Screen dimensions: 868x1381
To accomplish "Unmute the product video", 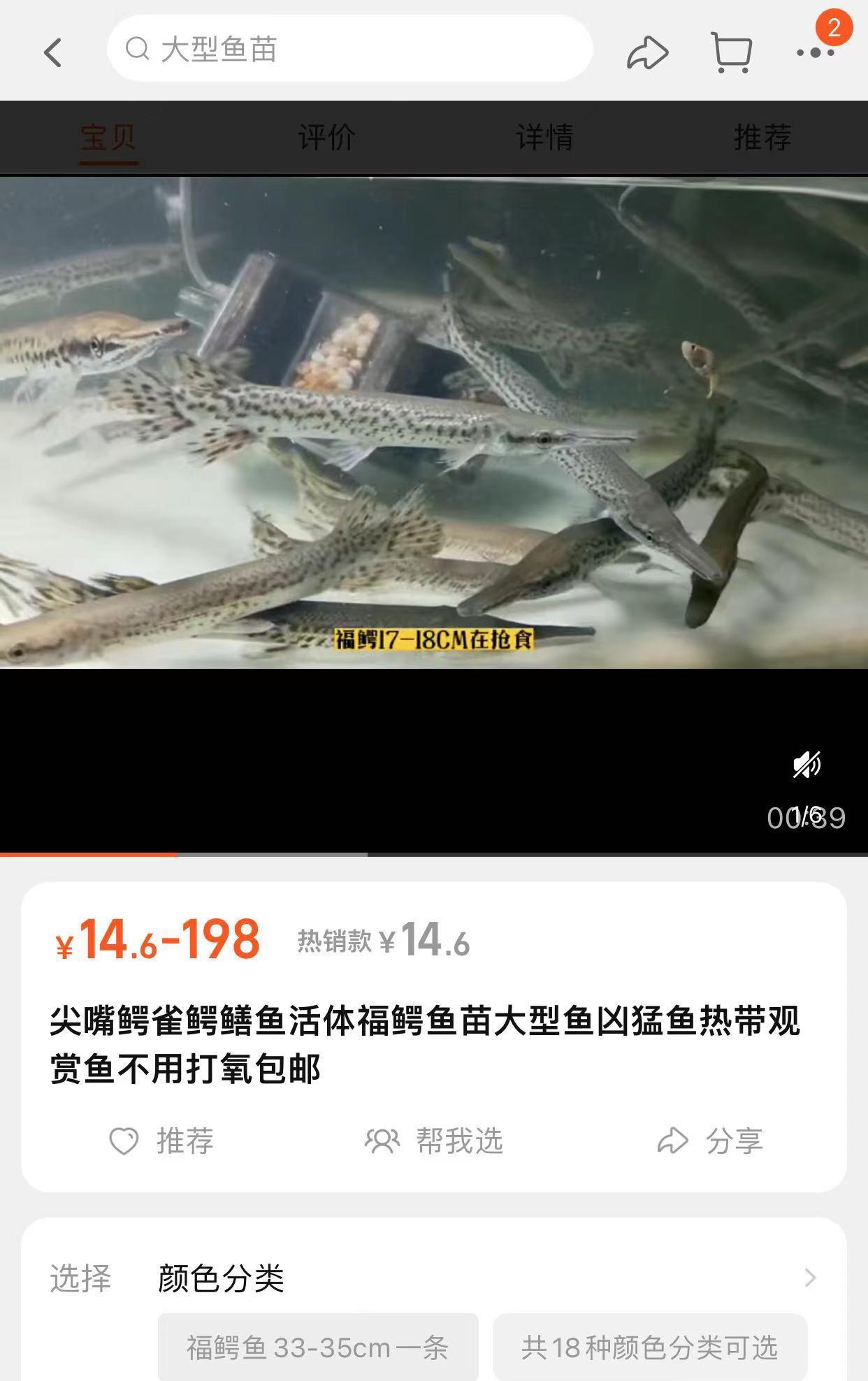I will point(806,765).
